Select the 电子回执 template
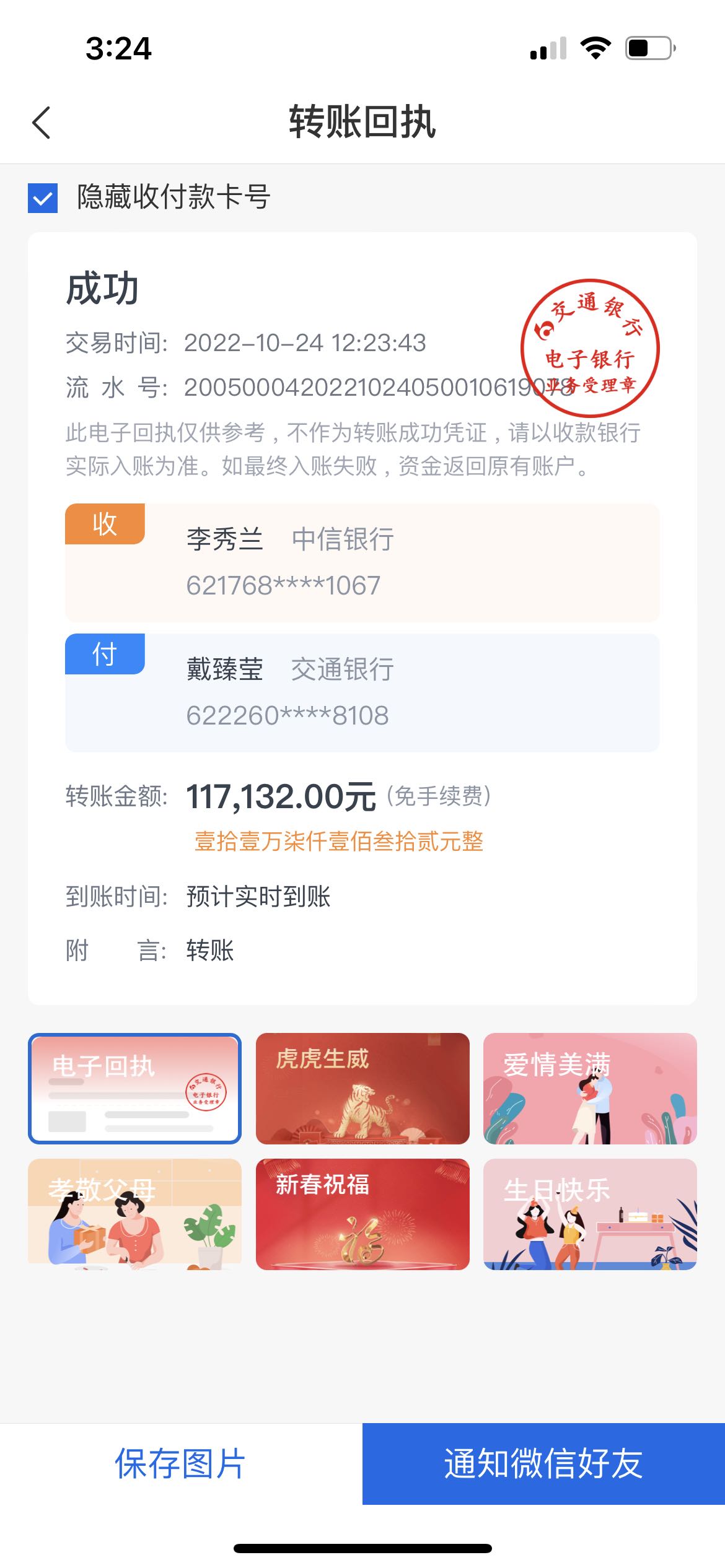Image resolution: width=725 pixels, height=1568 pixels. [x=134, y=1088]
